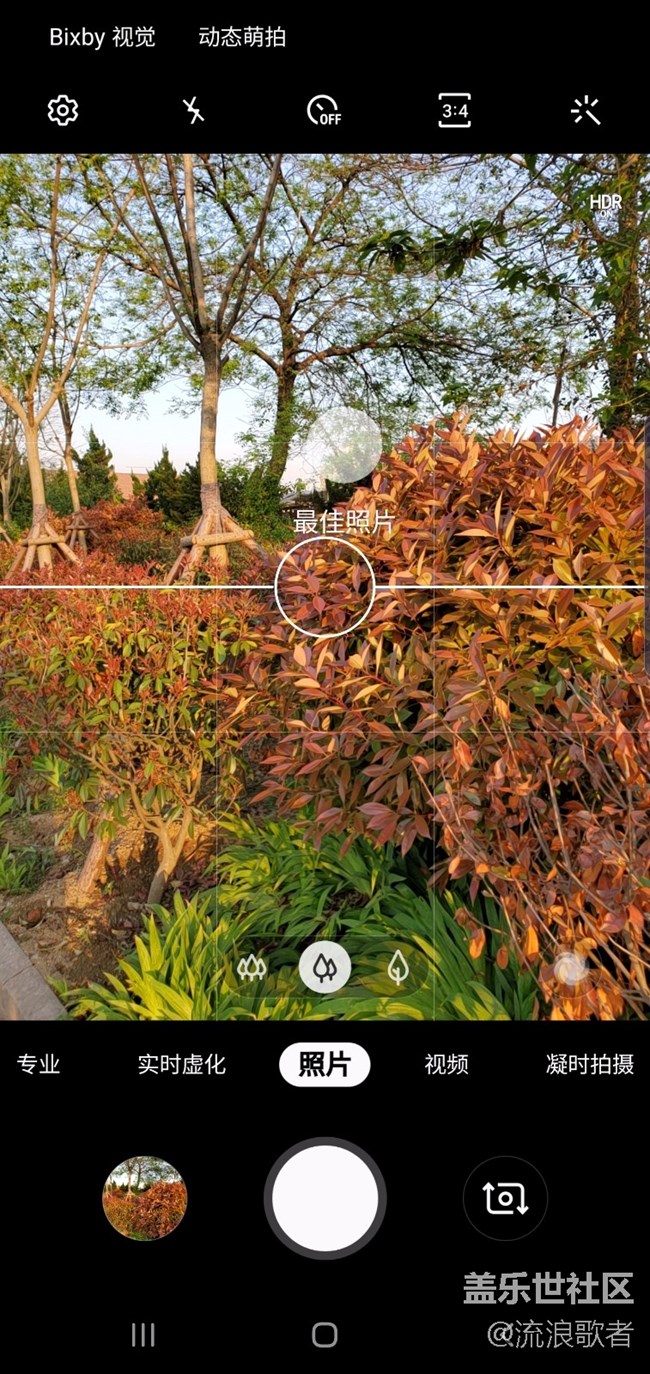Flip to the front camera
650x1374 pixels.
pyautogui.click(x=505, y=1198)
